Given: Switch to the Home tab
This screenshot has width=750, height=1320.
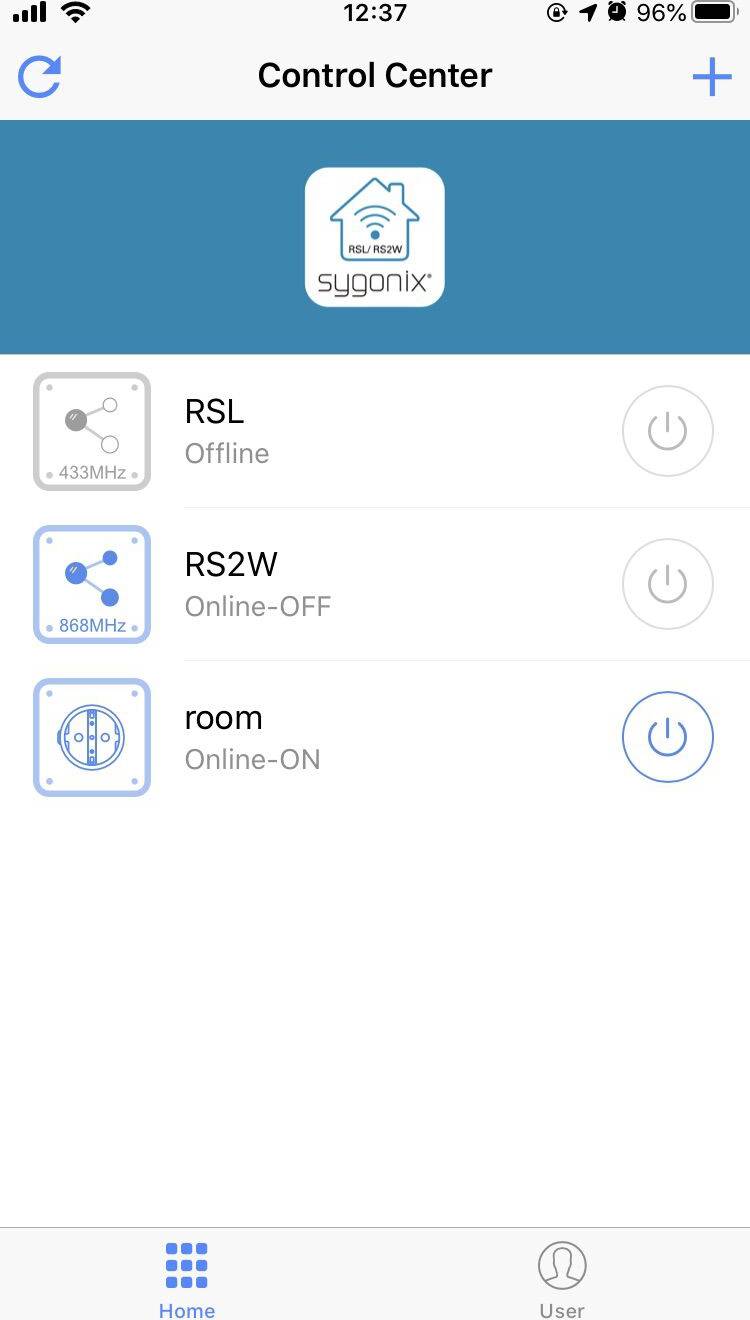Looking at the screenshot, I should pos(187,1276).
